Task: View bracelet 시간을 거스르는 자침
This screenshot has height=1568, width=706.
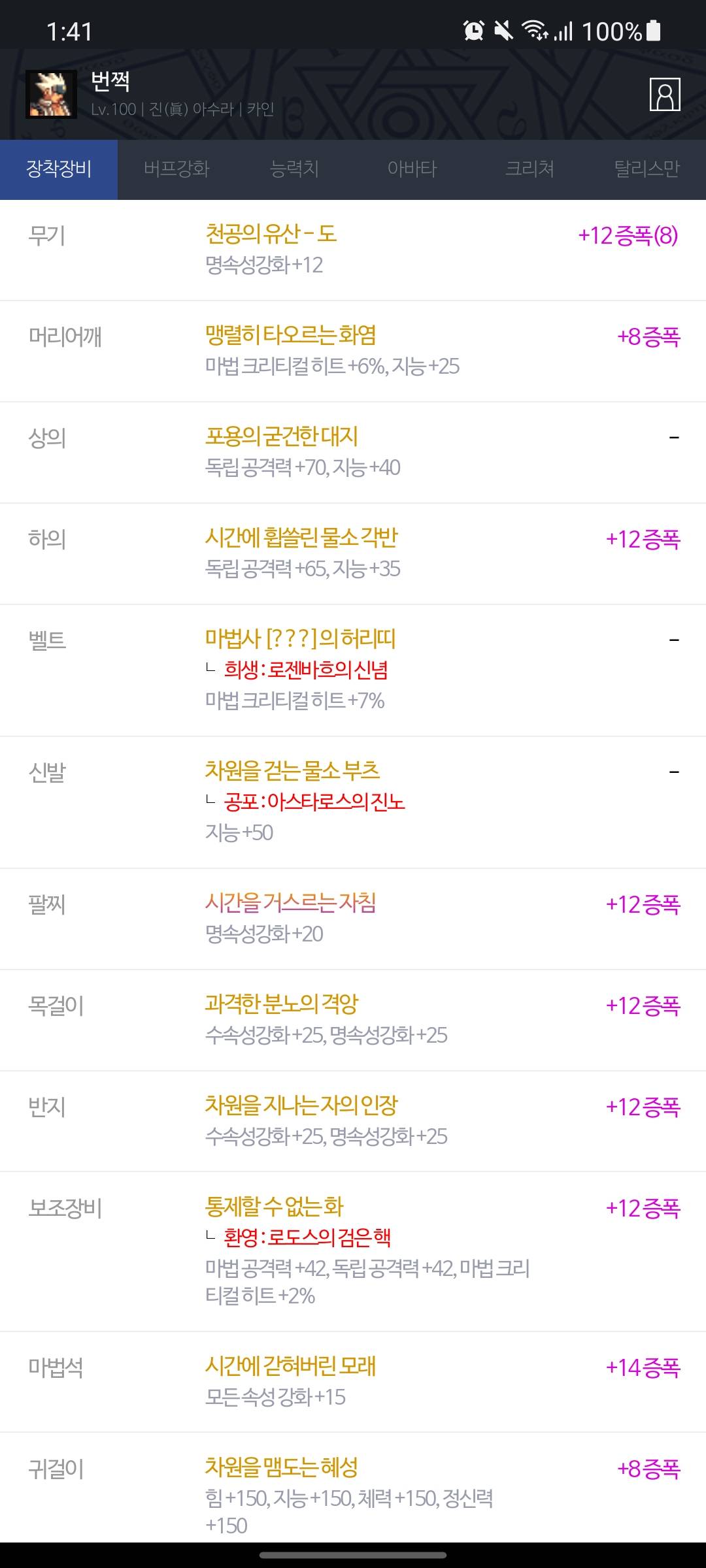Action: [291, 903]
